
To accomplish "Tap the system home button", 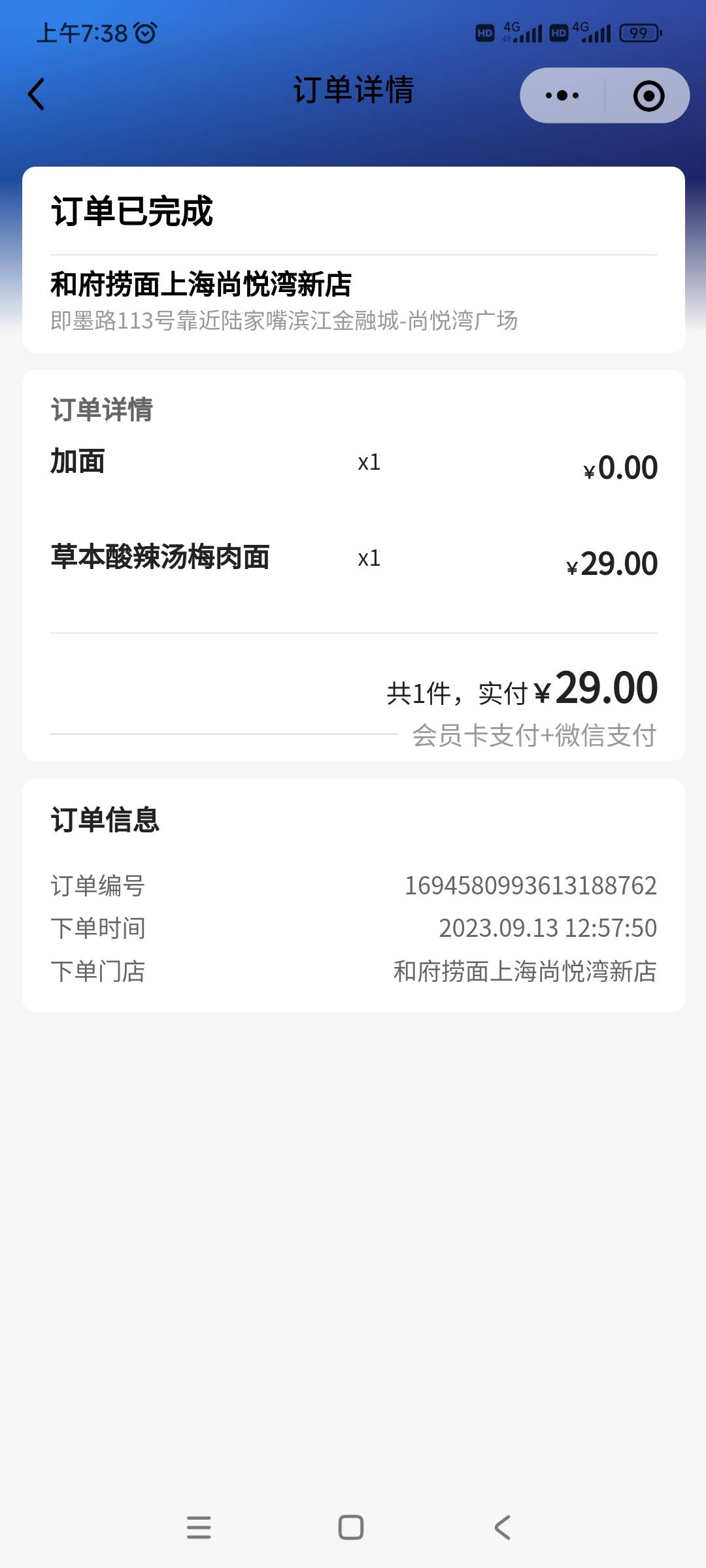I will coord(351,1527).
